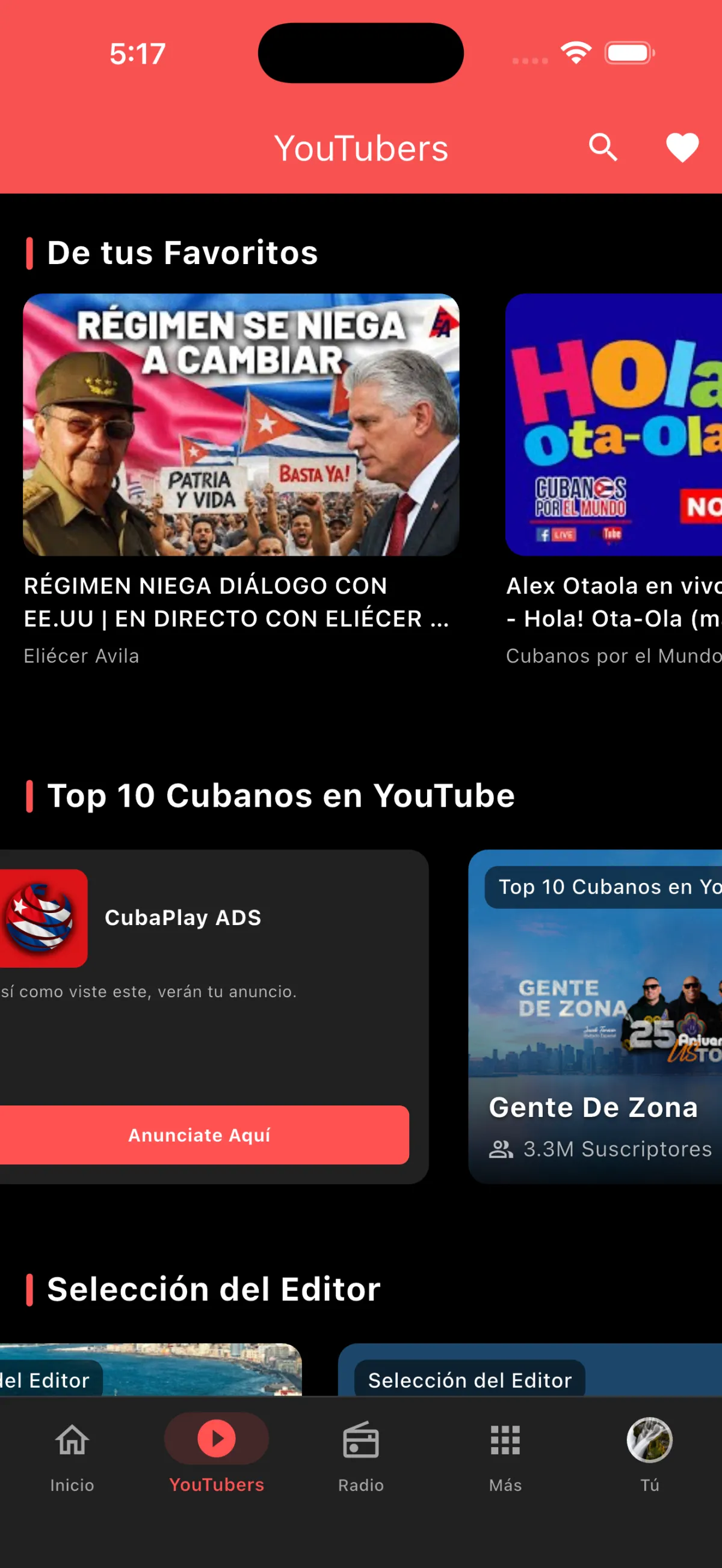Play the Eliécer Avila video

241,425
